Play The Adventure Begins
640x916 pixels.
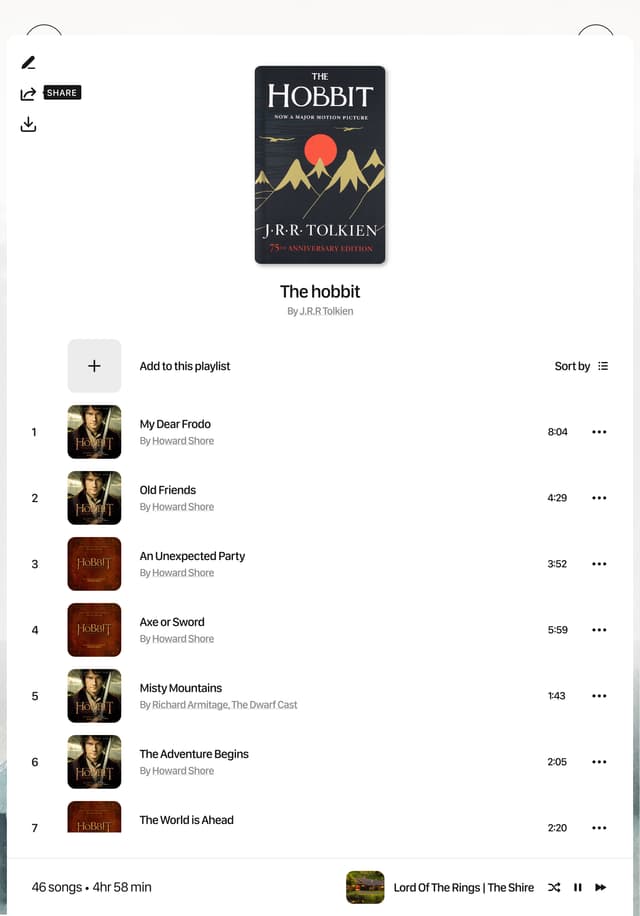click(194, 754)
